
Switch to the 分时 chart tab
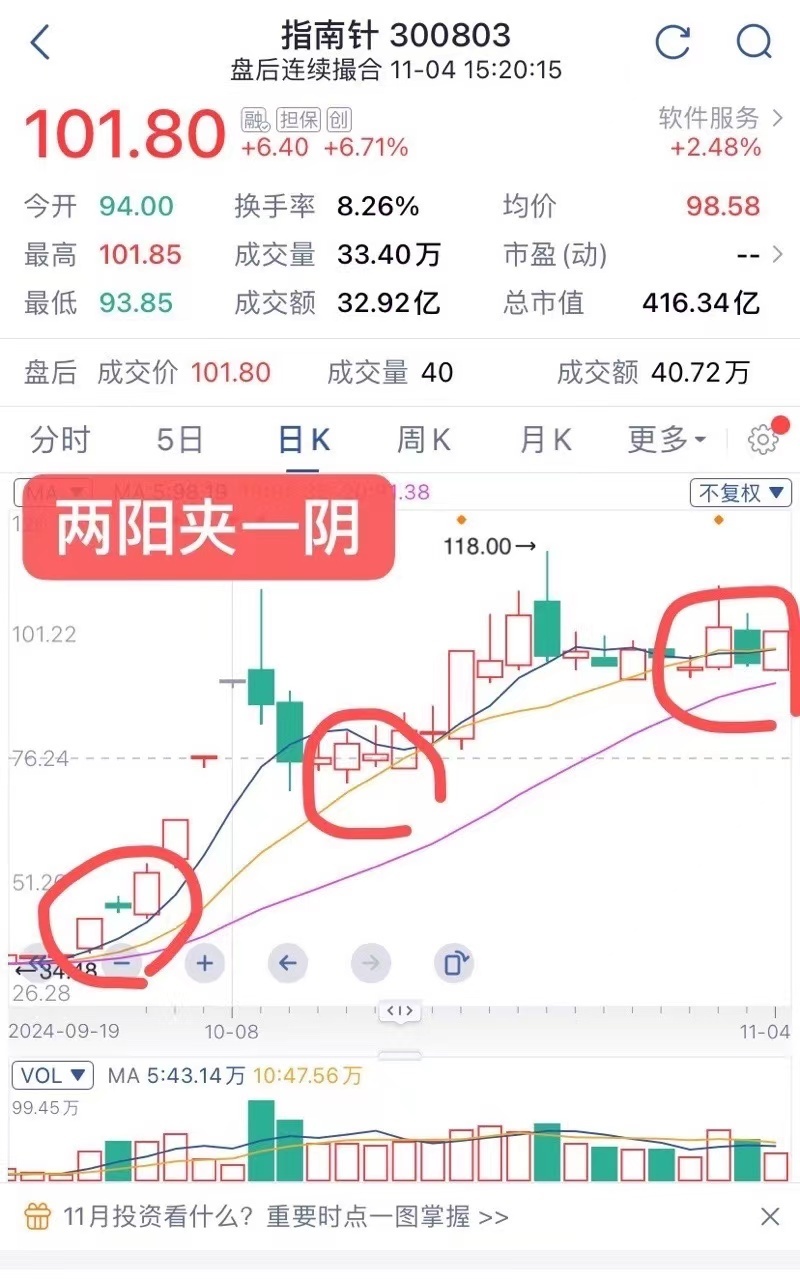pos(60,439)
